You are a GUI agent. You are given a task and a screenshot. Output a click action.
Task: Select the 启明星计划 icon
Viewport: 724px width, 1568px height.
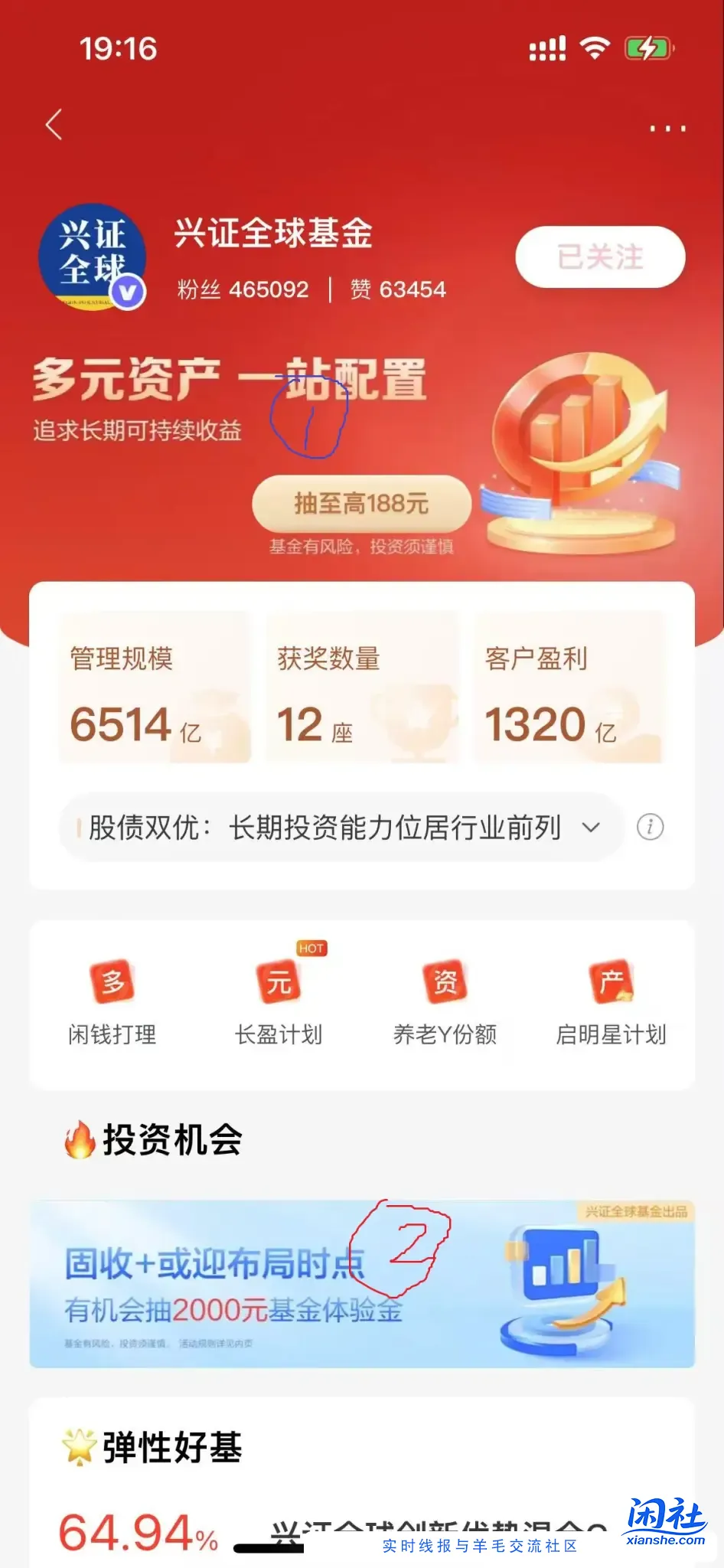click(611, 991)
